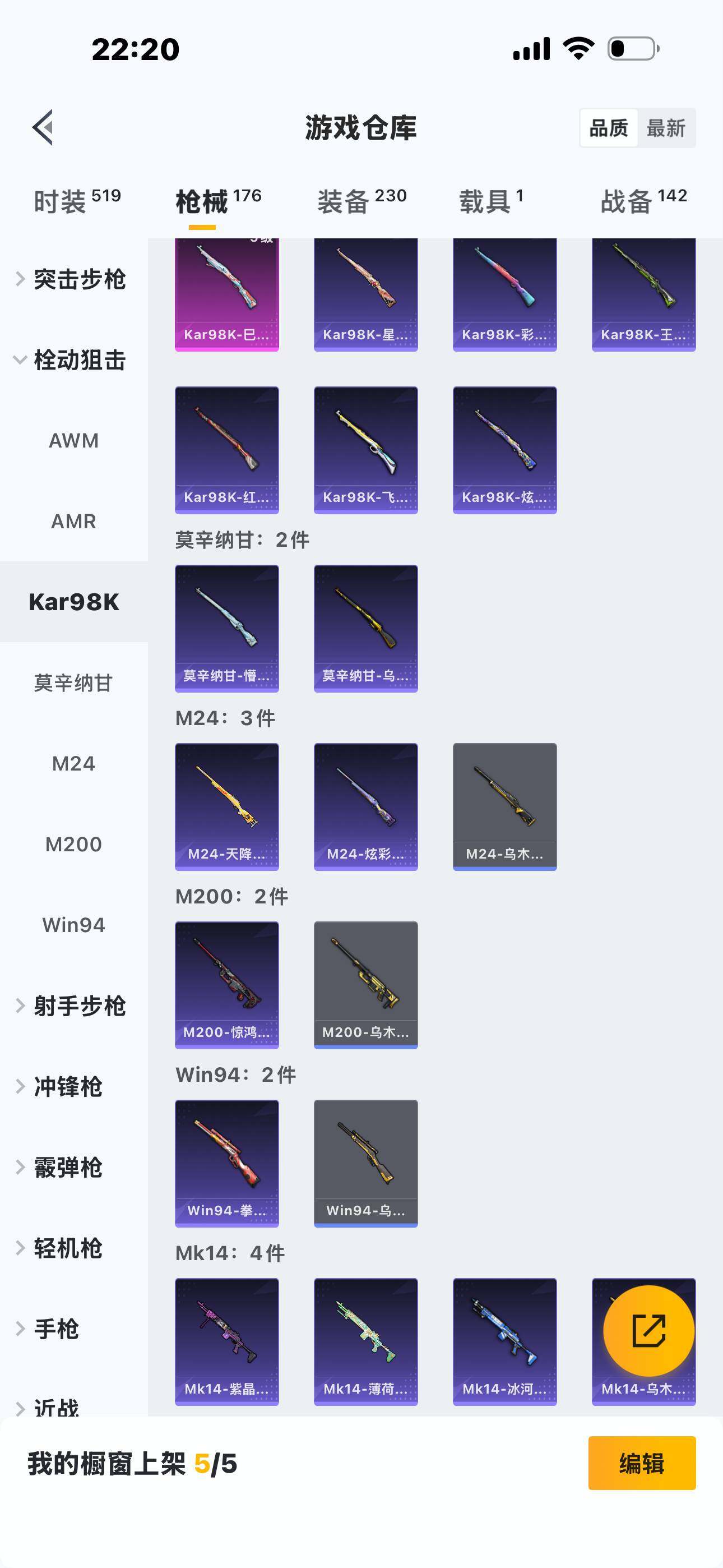Open the M24-天降 skin tile
Image resolution: width=723 pixels, height=1568 pixels.
tap(227, 806)
